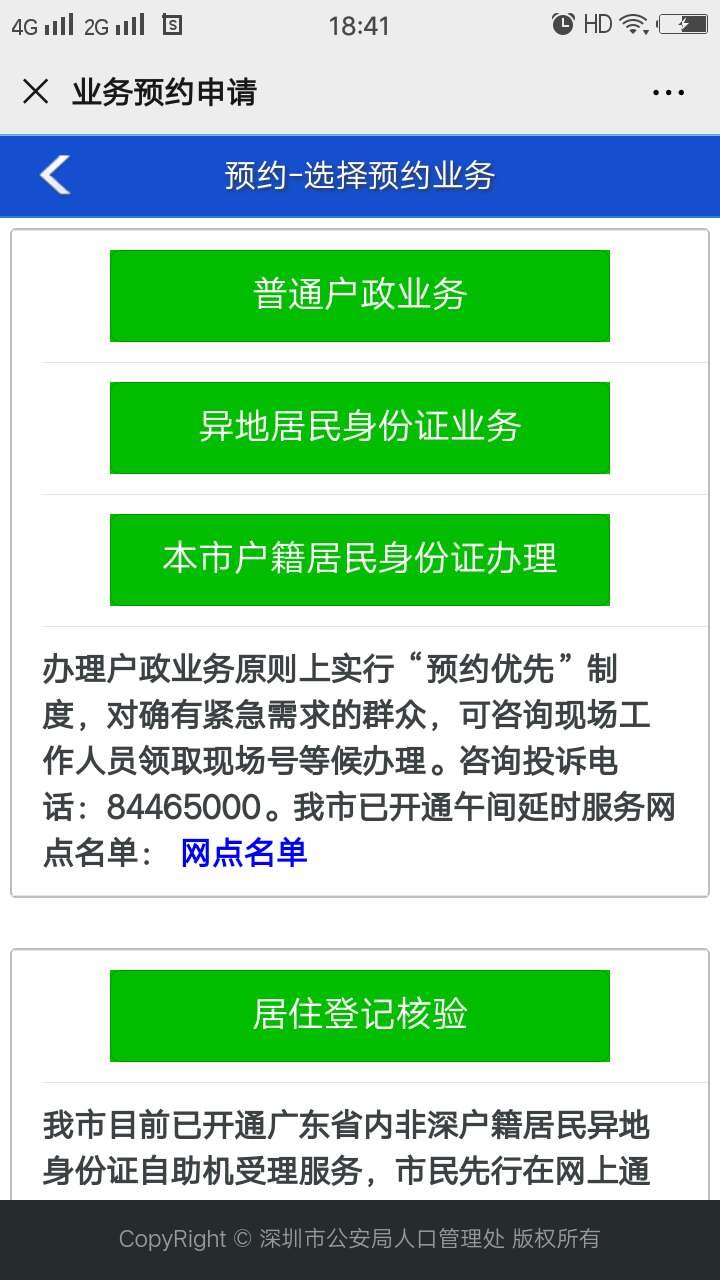The image size is (720, 1280).
Task: Select 本市户籍居民身份证办理
Action: point(359,560)
